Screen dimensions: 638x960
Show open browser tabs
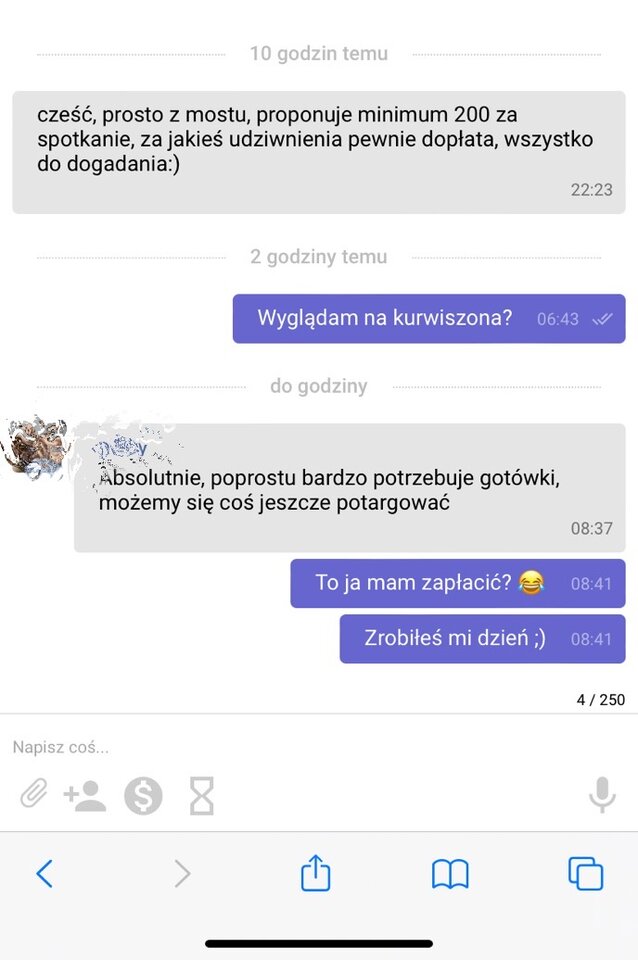click(585, 874)
